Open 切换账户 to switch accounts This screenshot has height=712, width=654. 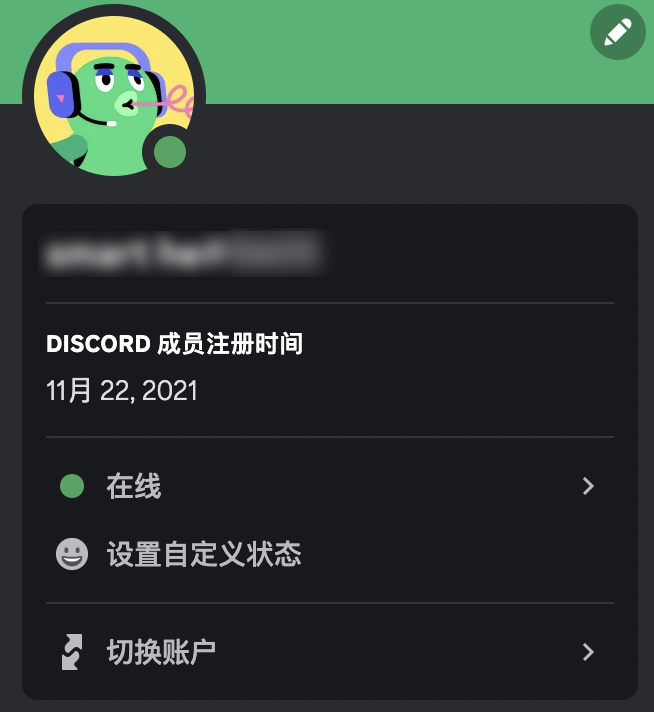click(328, 653)
